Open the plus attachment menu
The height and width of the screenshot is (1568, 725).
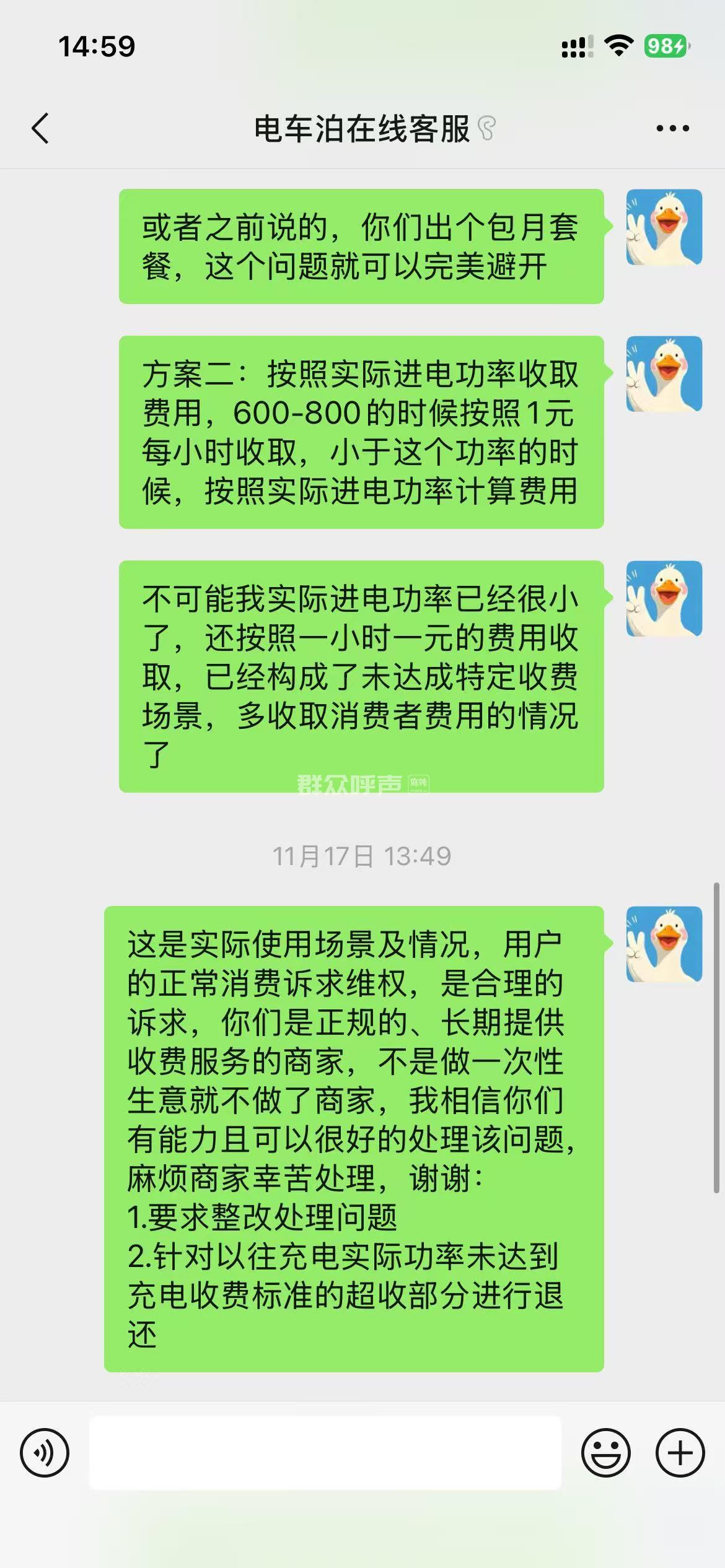tap(680, 1452)
